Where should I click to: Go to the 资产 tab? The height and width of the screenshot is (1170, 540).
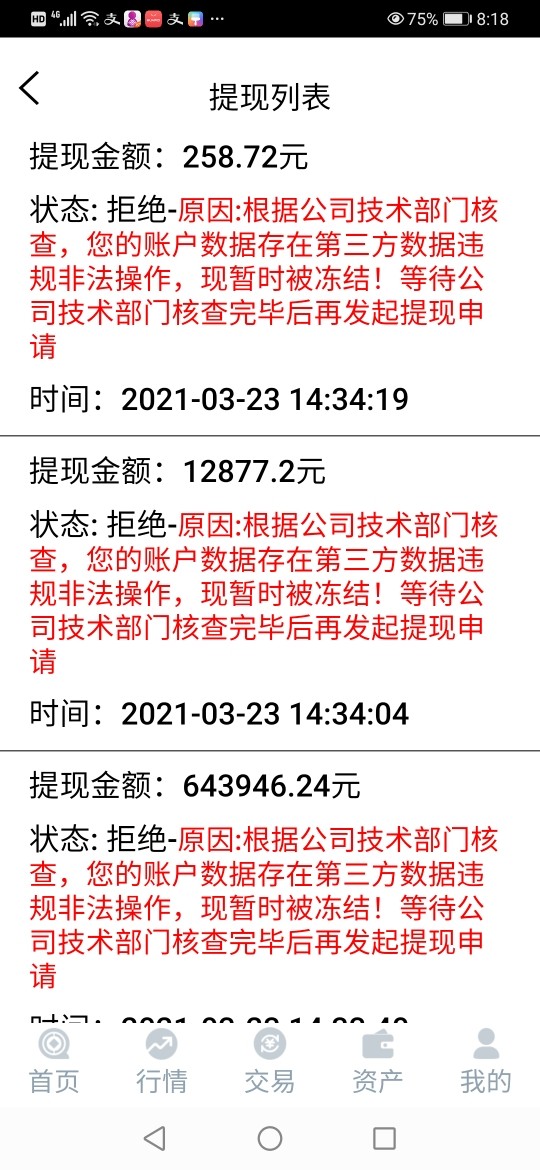coord(378,1060)
